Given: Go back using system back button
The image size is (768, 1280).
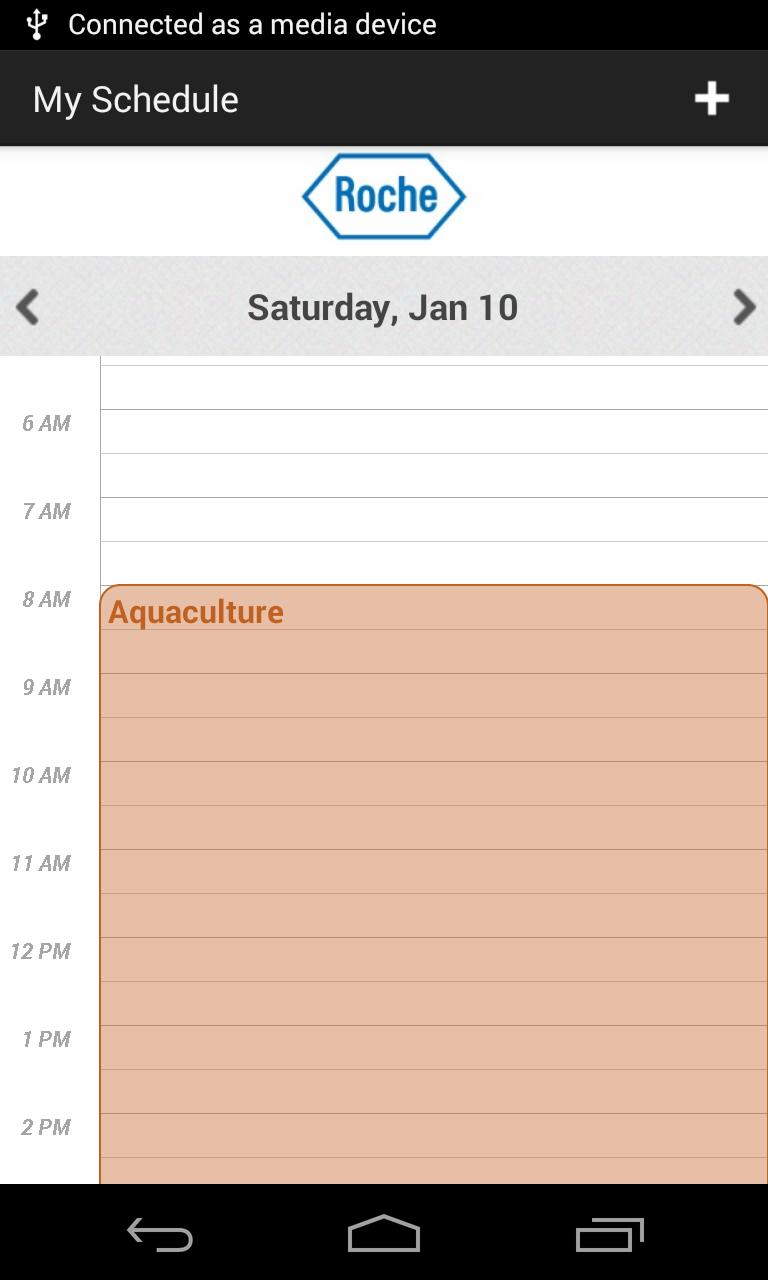Looking at the screenshot, I should [x=160, y=1235].
